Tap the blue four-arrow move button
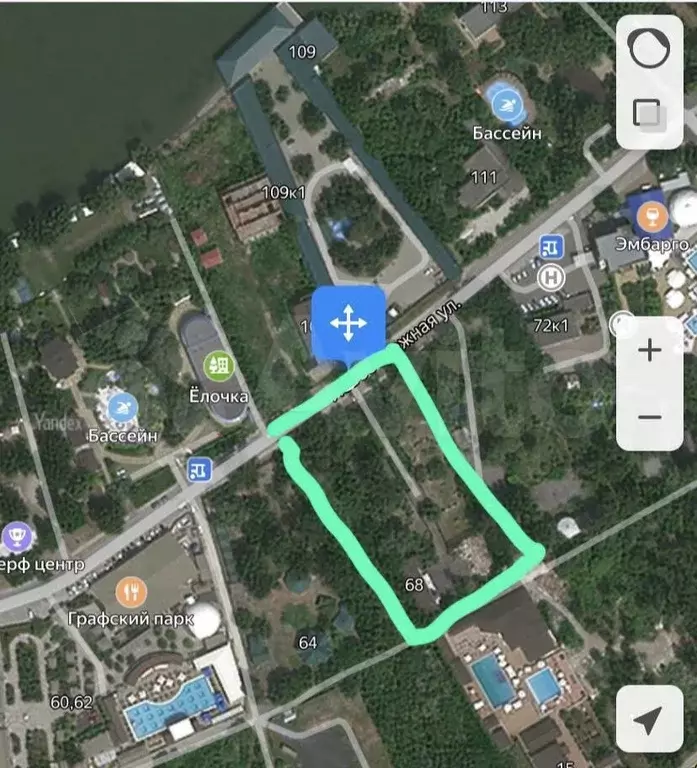This screenshot has width=697, height=768. tap(348, 324)
